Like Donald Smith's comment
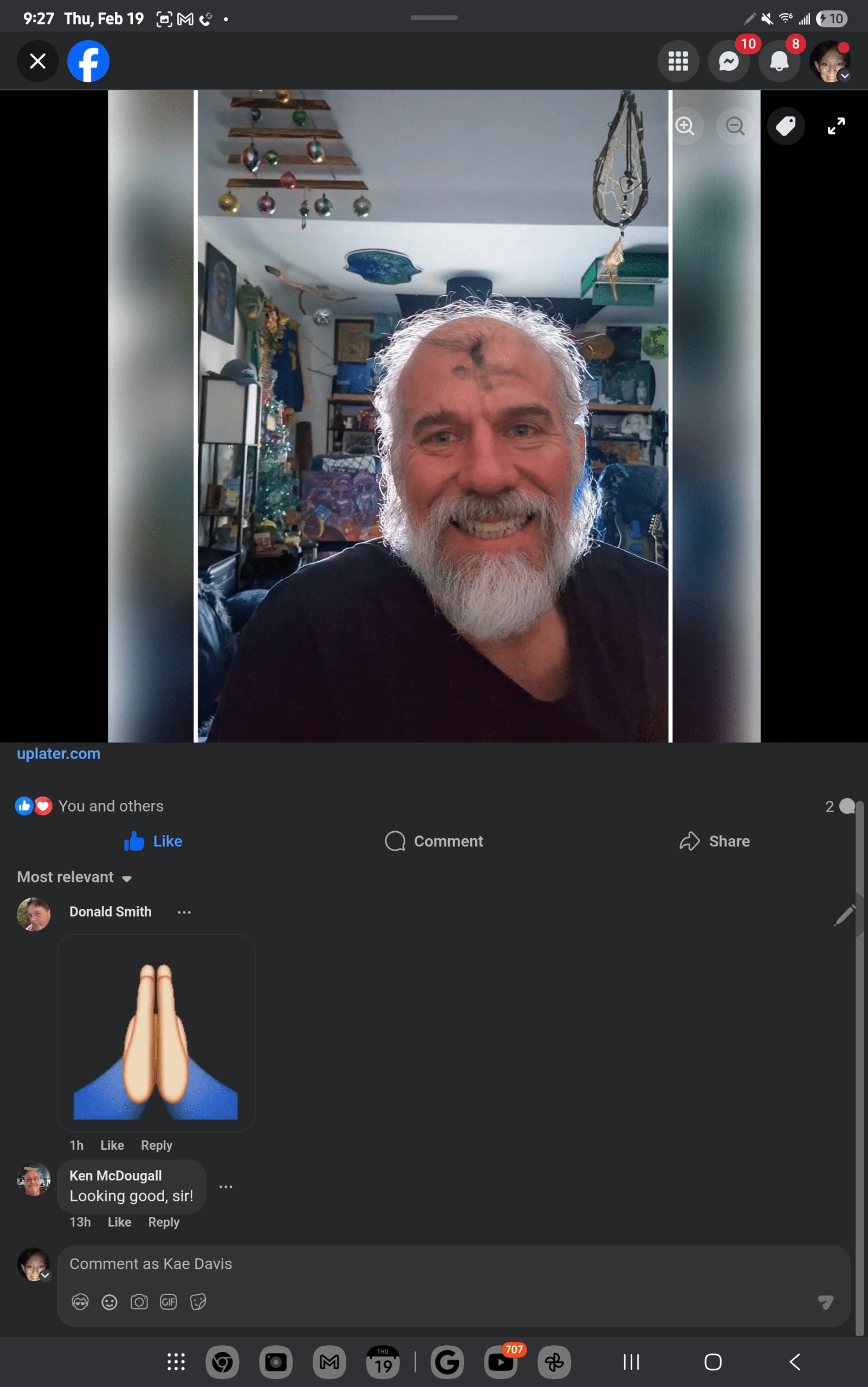 [112, 1145]
